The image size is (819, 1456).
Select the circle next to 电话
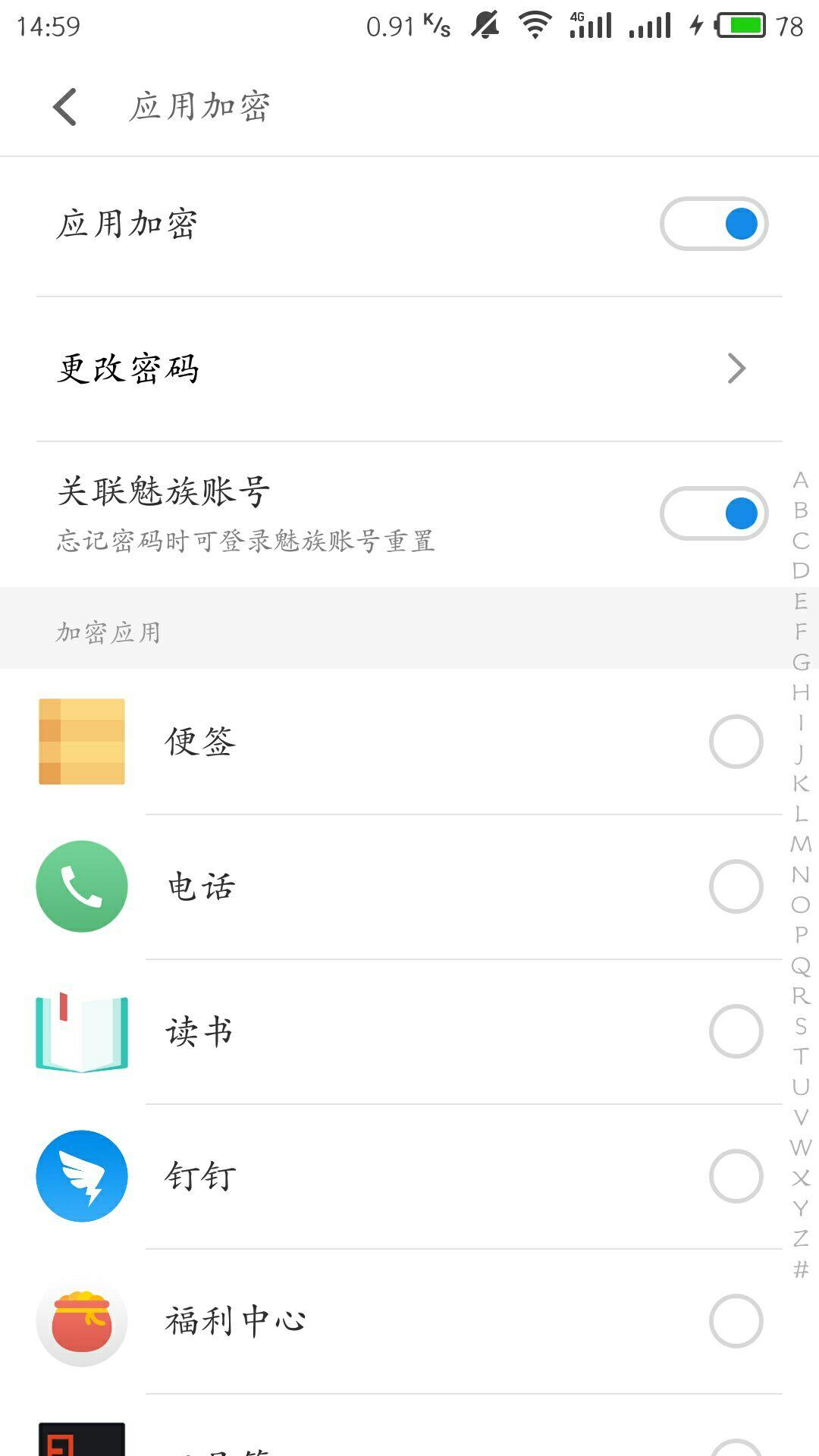tap(736, 886)
